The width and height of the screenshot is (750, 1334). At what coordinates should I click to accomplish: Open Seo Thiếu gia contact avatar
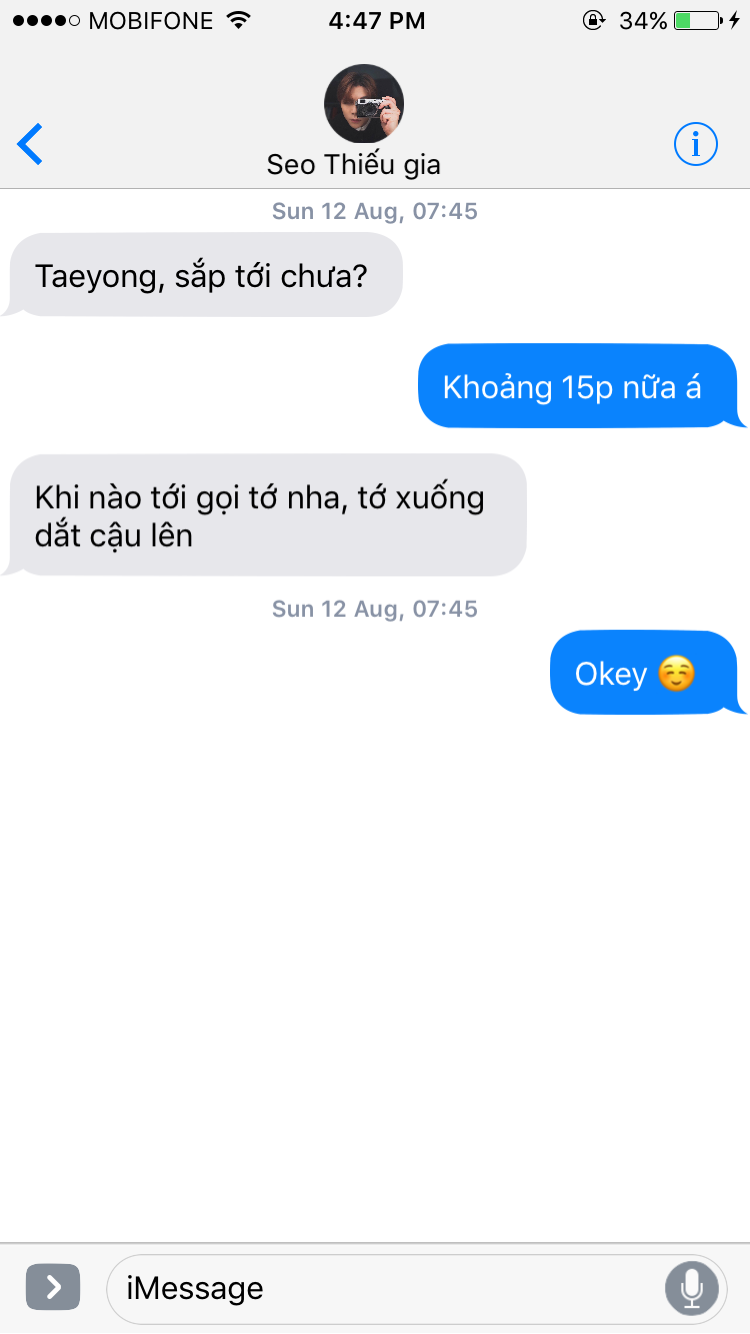coord(364,104)
